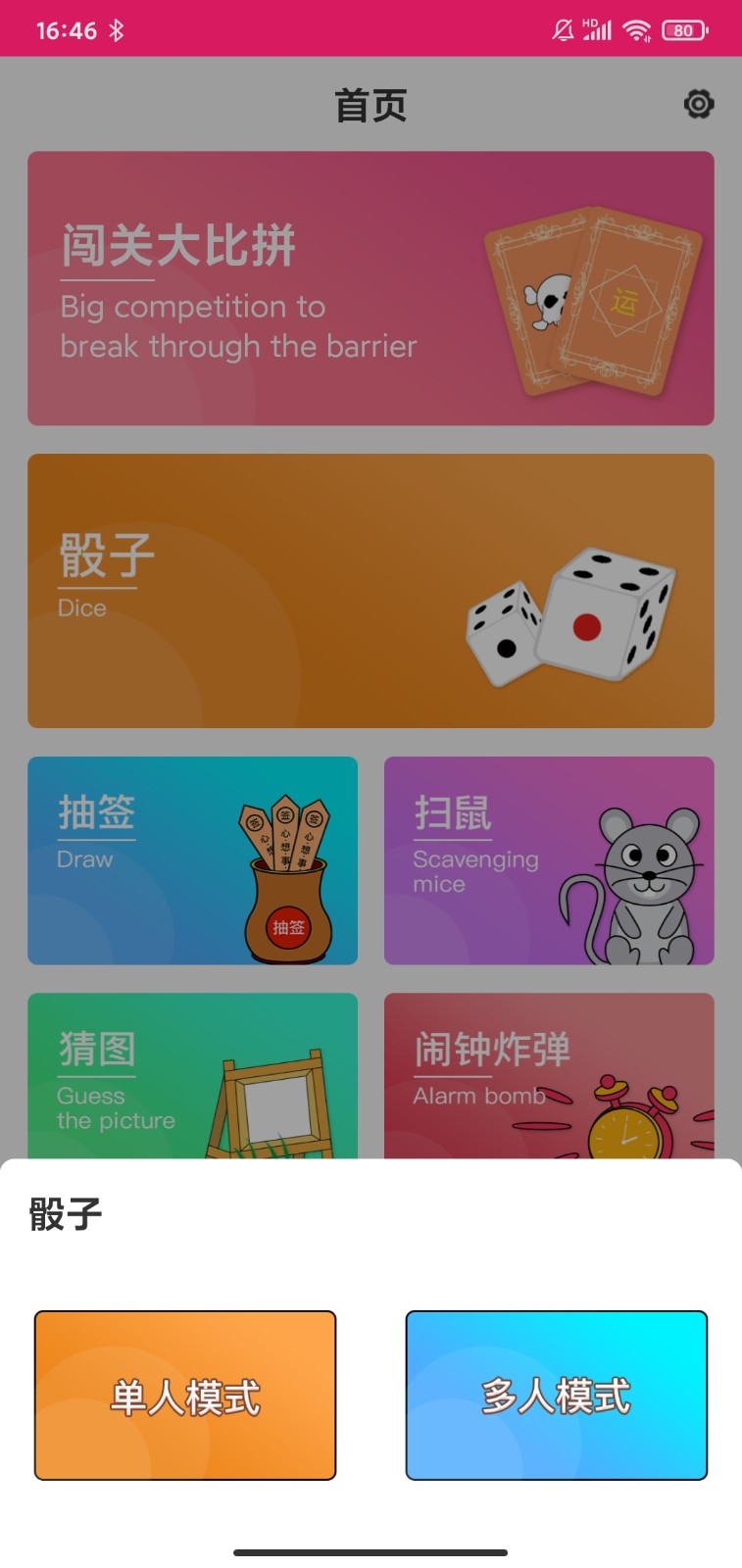Tap the 首页 page title
This screenshot has width=742, height=1568.
coord(371,103)
